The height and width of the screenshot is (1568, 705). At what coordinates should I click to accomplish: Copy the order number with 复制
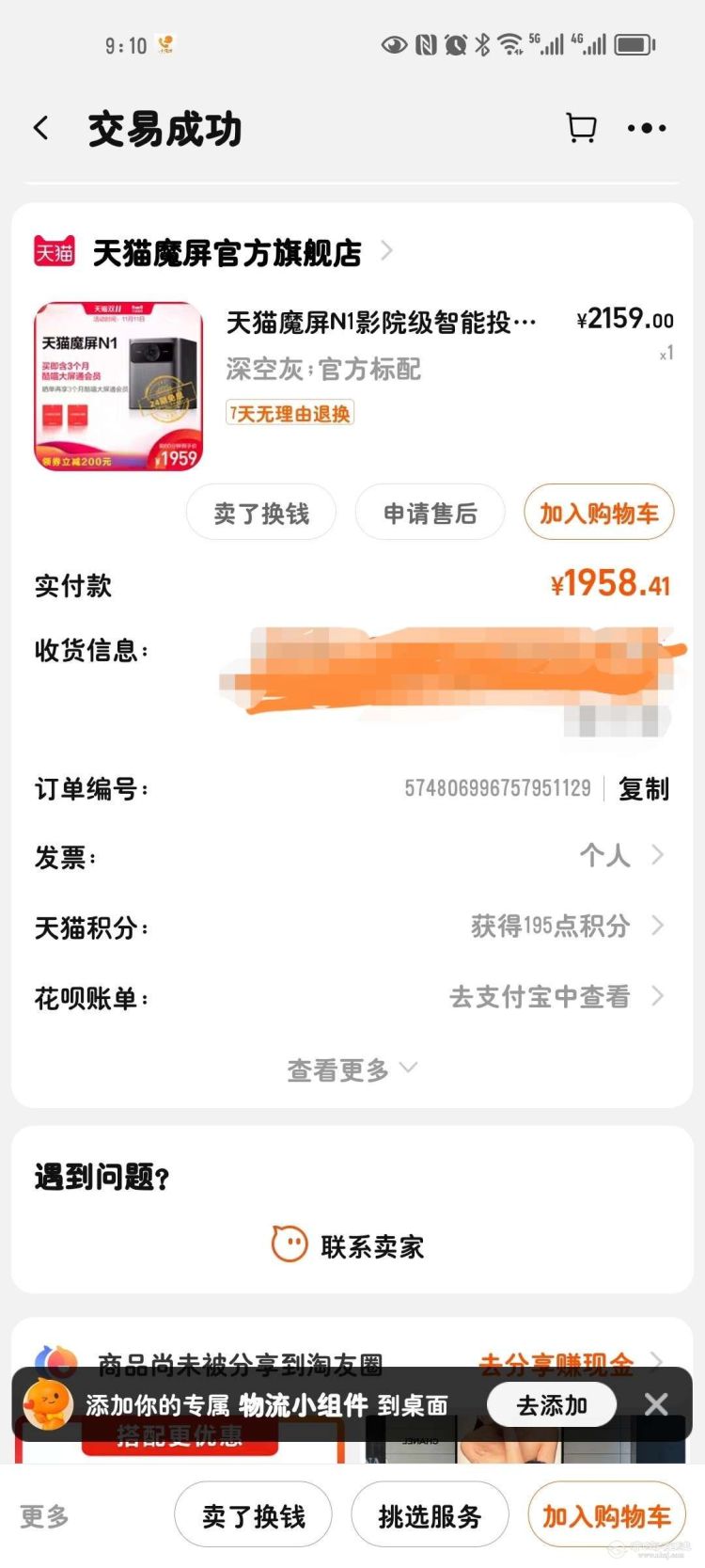click(x=644, y=788)
